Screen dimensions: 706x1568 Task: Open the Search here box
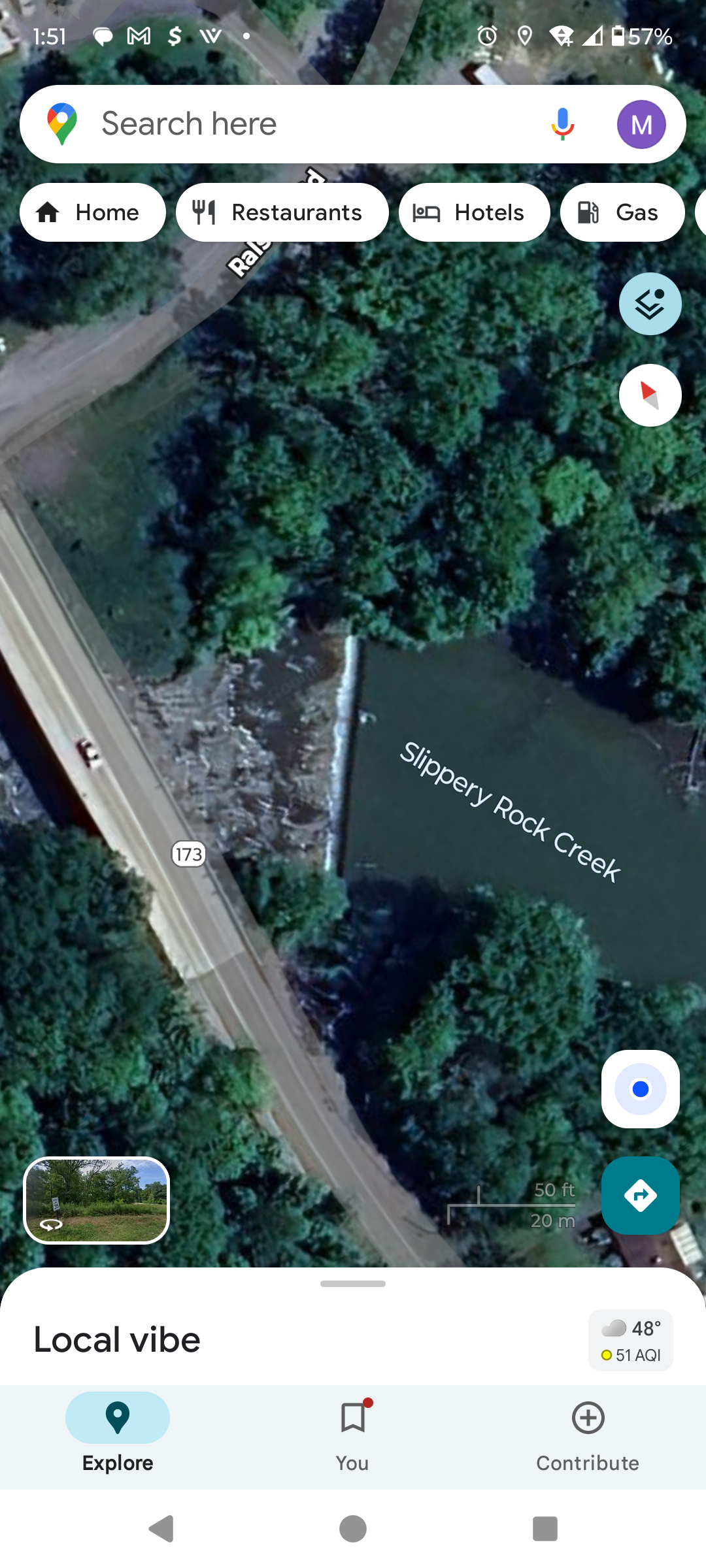tap(294, 124)
